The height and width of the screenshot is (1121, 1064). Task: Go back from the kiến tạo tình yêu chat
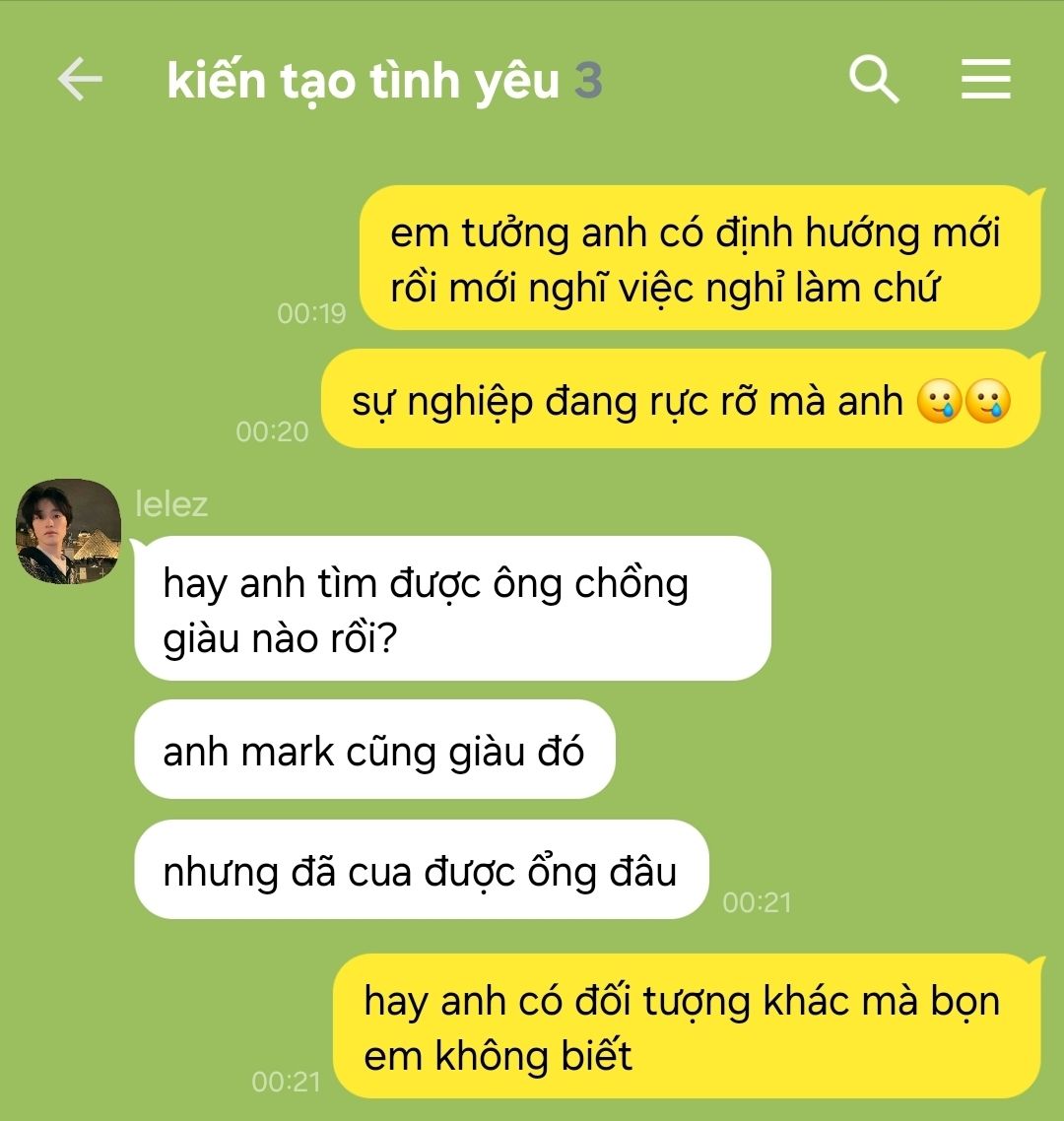point(80,80)
